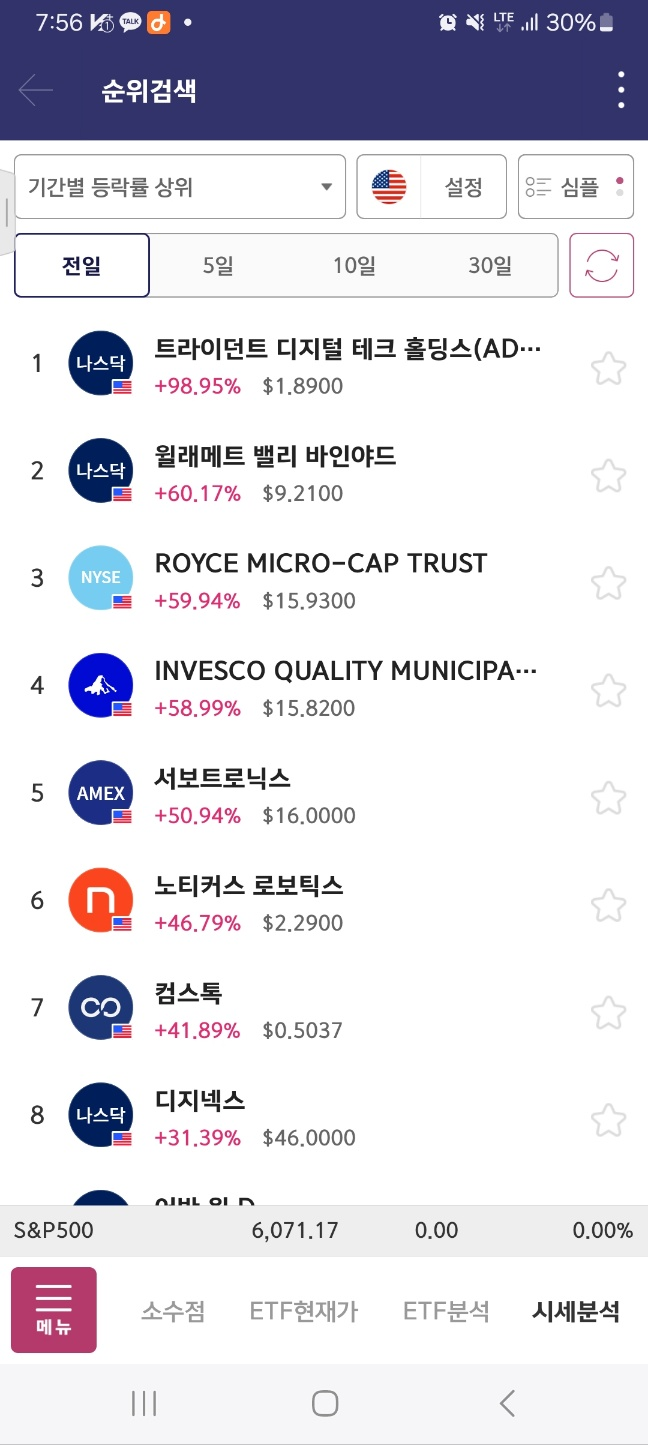
Task: Go to the 소수점 tab
Action: (x=173, y=1311)
